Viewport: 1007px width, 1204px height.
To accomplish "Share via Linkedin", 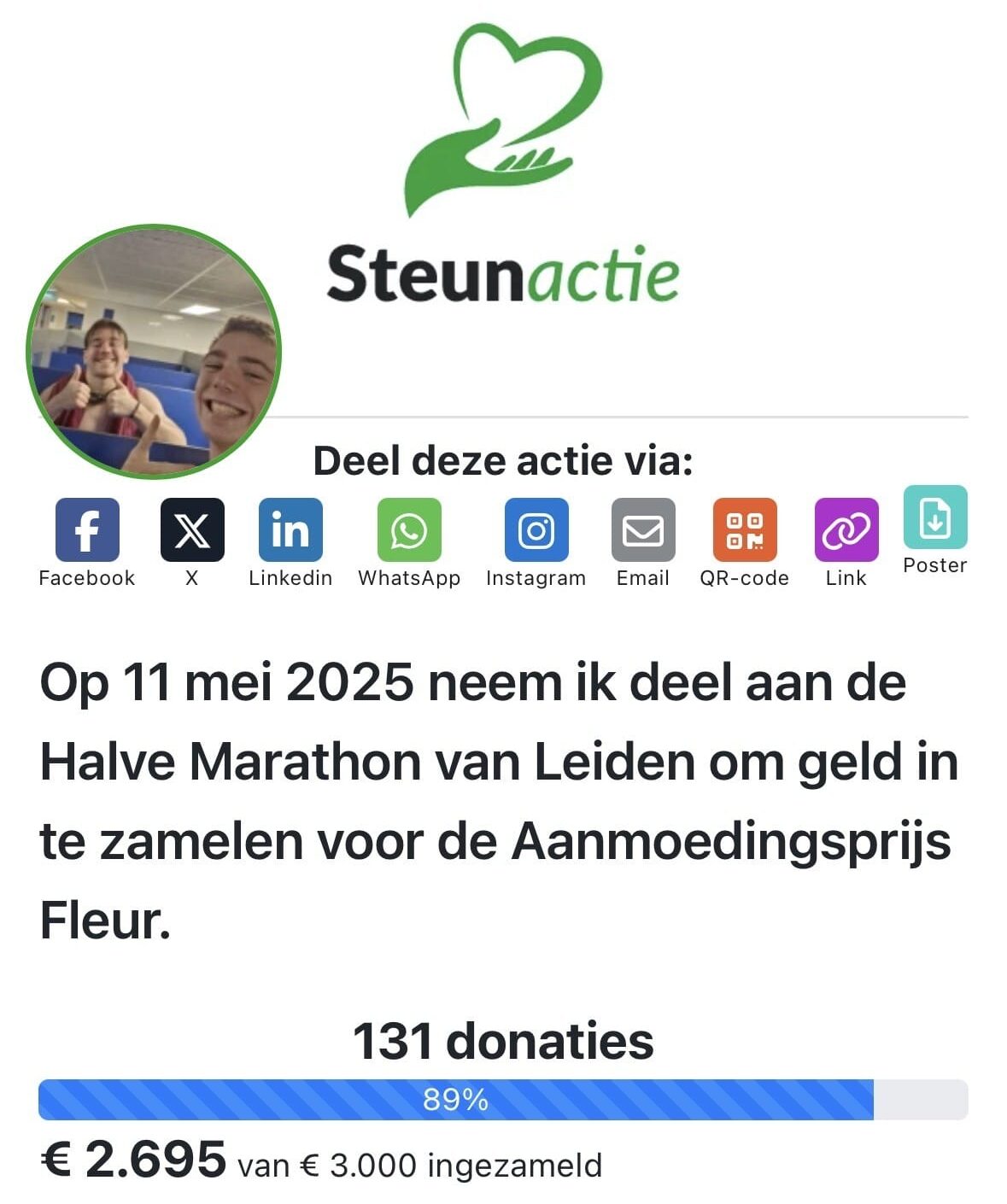I will 290,530.
